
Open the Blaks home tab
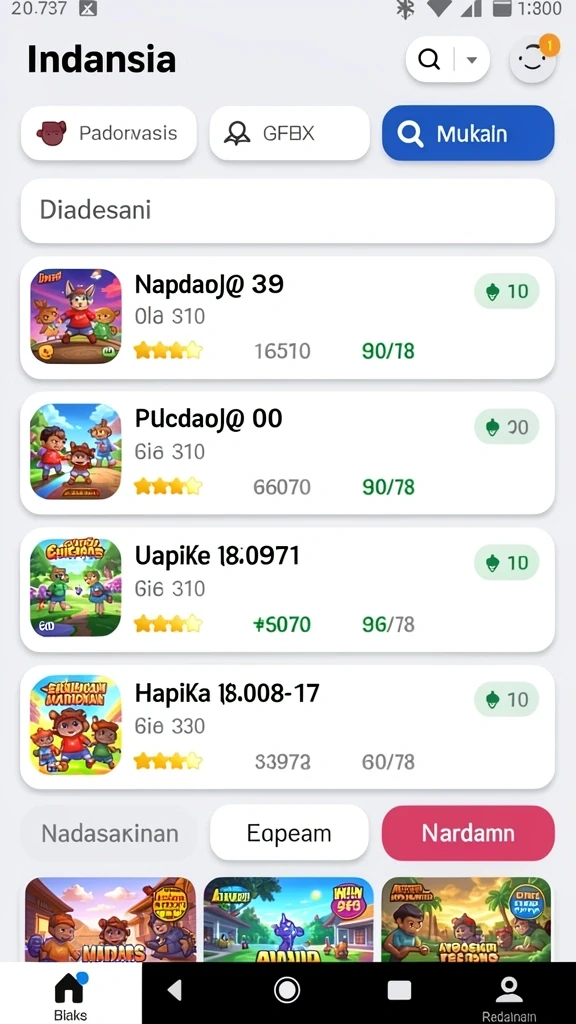[x=71, y=994]
